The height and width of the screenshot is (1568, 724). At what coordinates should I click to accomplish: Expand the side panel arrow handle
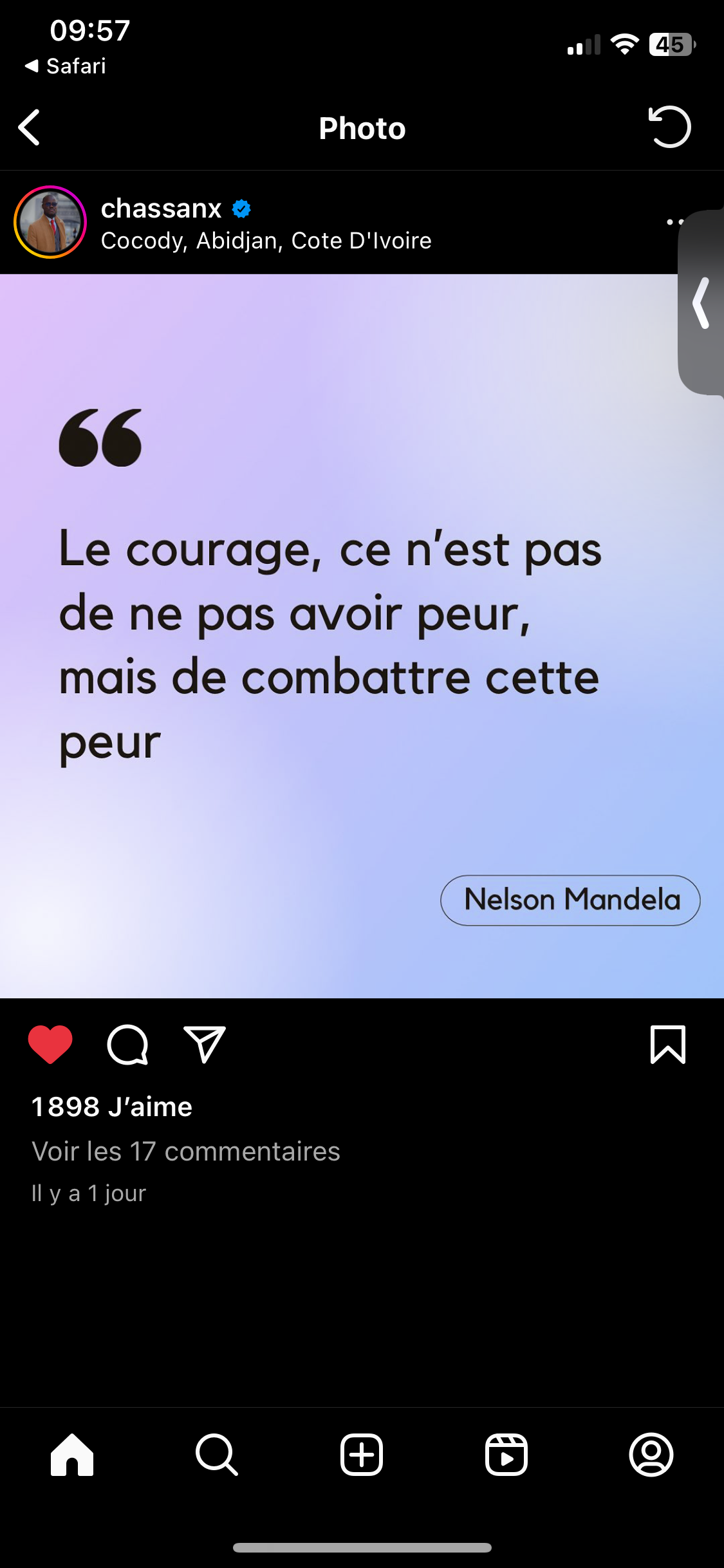click(x=701, y=303)
